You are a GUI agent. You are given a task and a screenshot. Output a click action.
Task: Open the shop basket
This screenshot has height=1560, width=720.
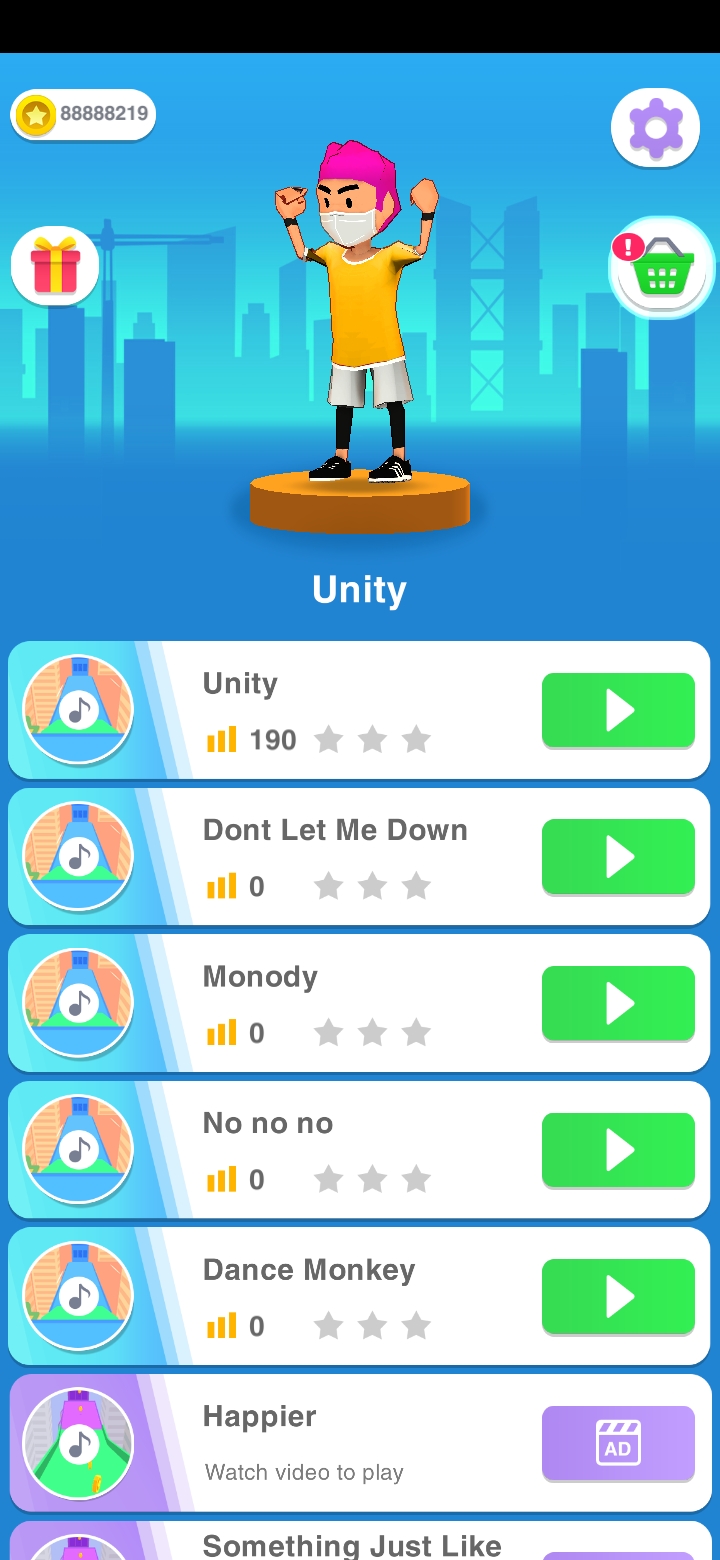(x=661, y=268)
